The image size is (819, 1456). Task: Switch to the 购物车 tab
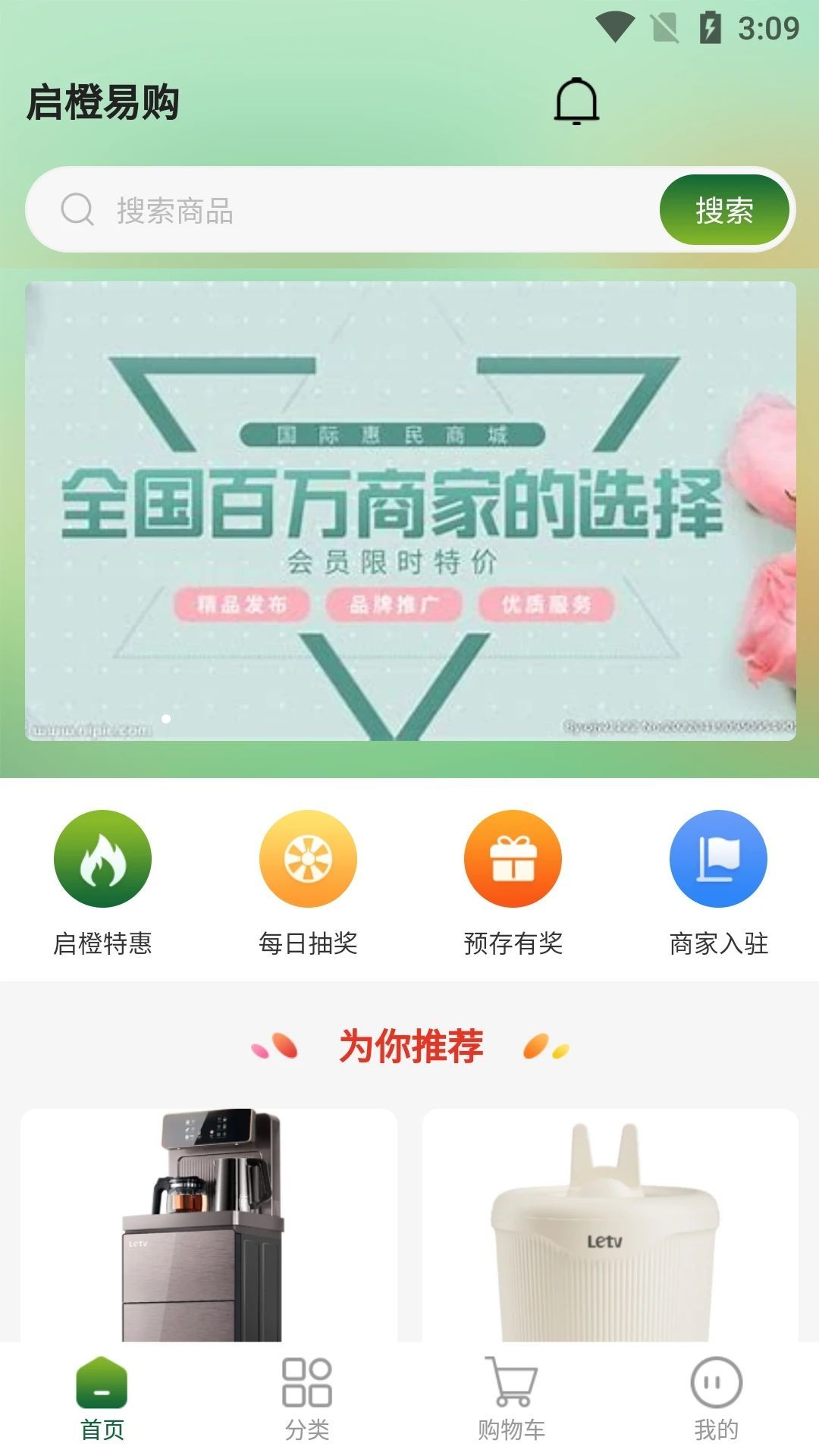click(x=512, y=1399)
